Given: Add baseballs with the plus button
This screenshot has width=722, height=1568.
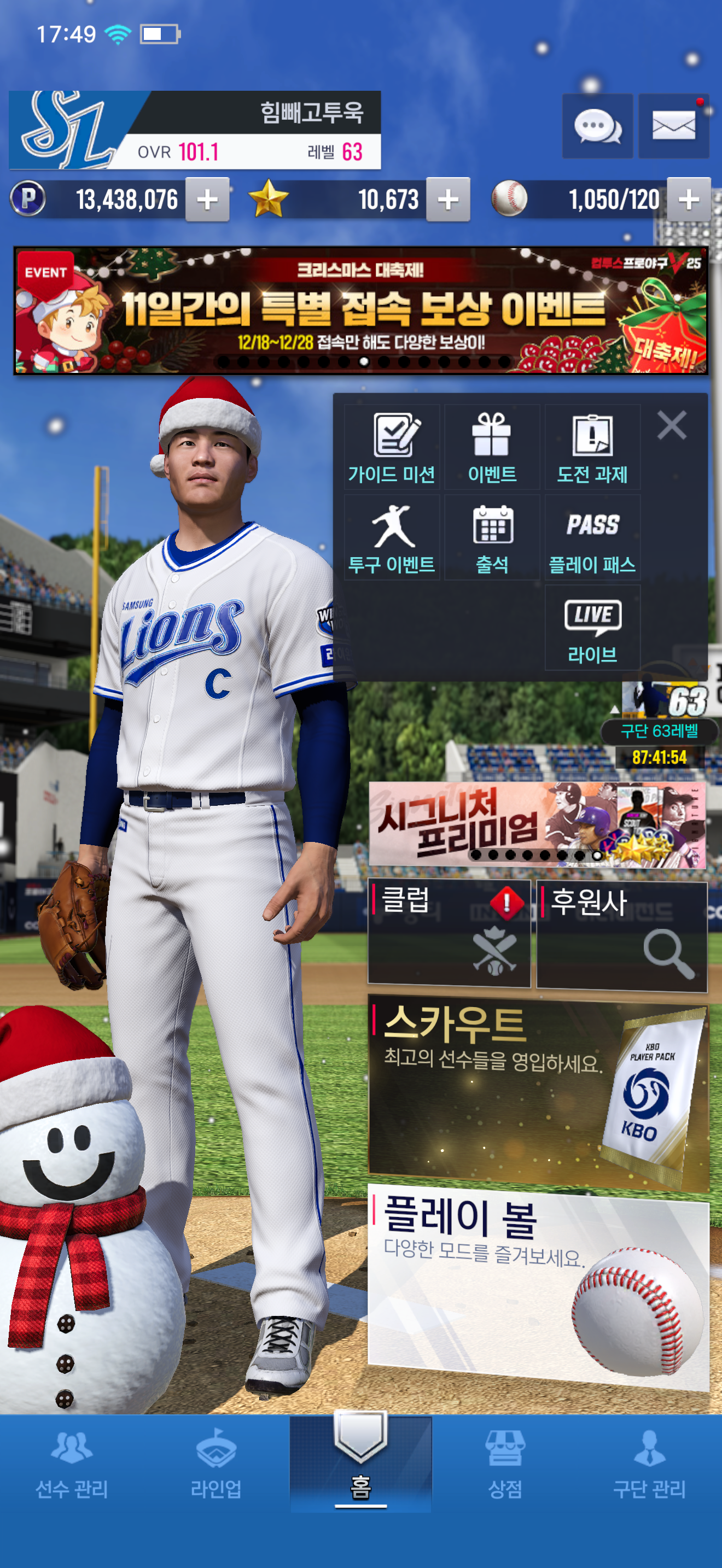Looking at the screenshot, I should [x=688, y=200].
